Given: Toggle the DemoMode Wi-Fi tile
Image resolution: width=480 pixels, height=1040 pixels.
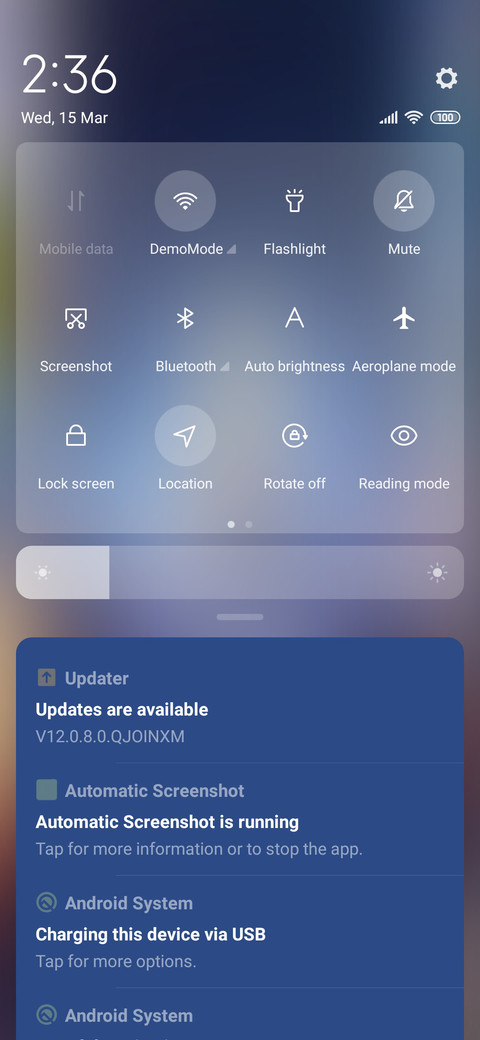Looking at the screenshot, I should pyautogui.click(x=185, y=201).
